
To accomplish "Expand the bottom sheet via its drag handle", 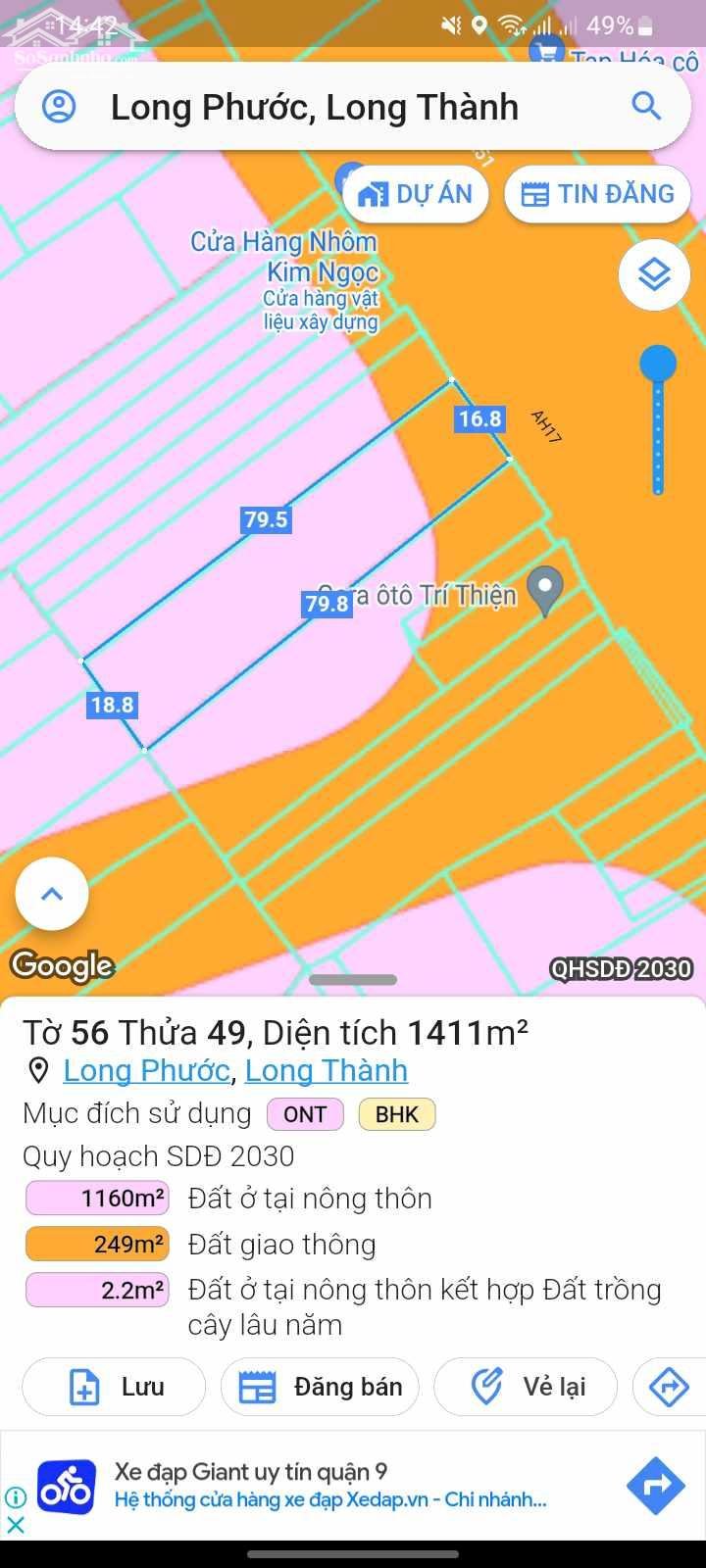I will point(352,979).
